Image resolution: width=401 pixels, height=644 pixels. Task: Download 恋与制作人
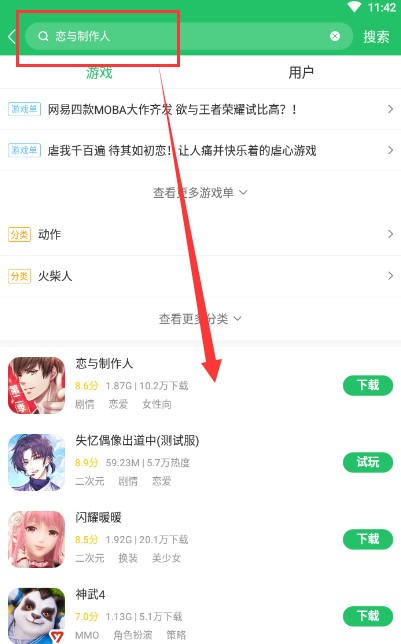point(368,385)
